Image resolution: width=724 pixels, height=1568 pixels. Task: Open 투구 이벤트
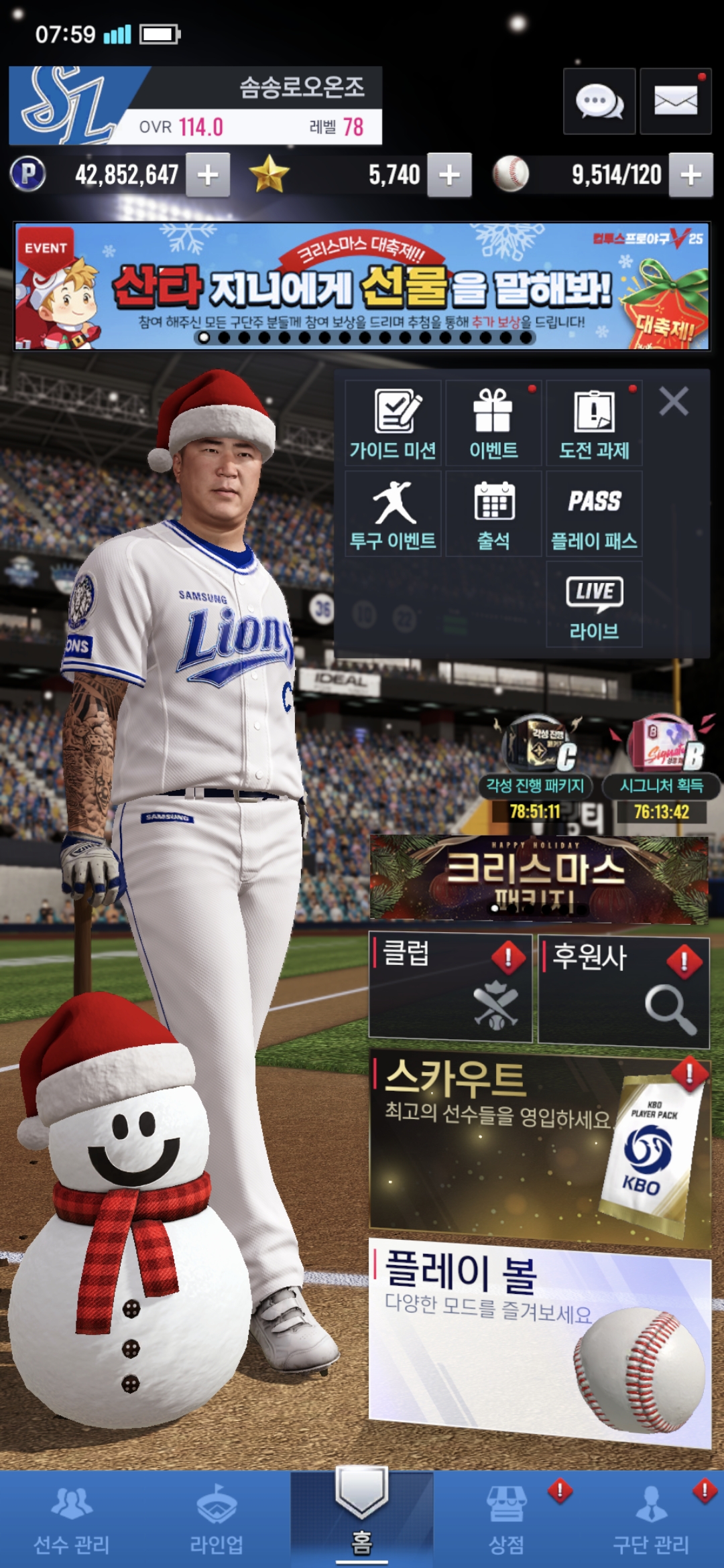pos(393,514)
